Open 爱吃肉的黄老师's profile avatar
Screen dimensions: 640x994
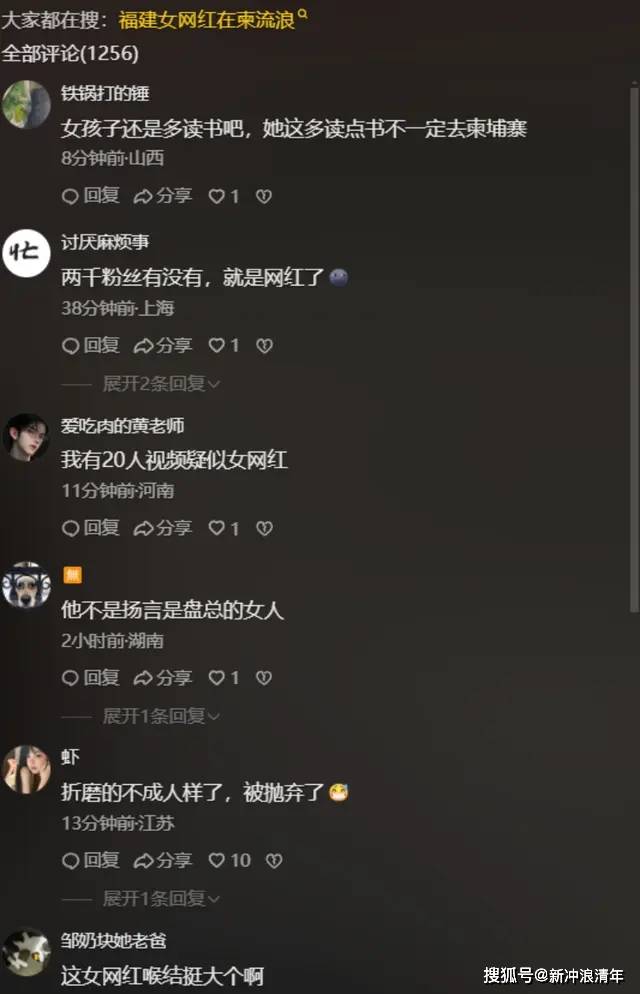(26, 437)
